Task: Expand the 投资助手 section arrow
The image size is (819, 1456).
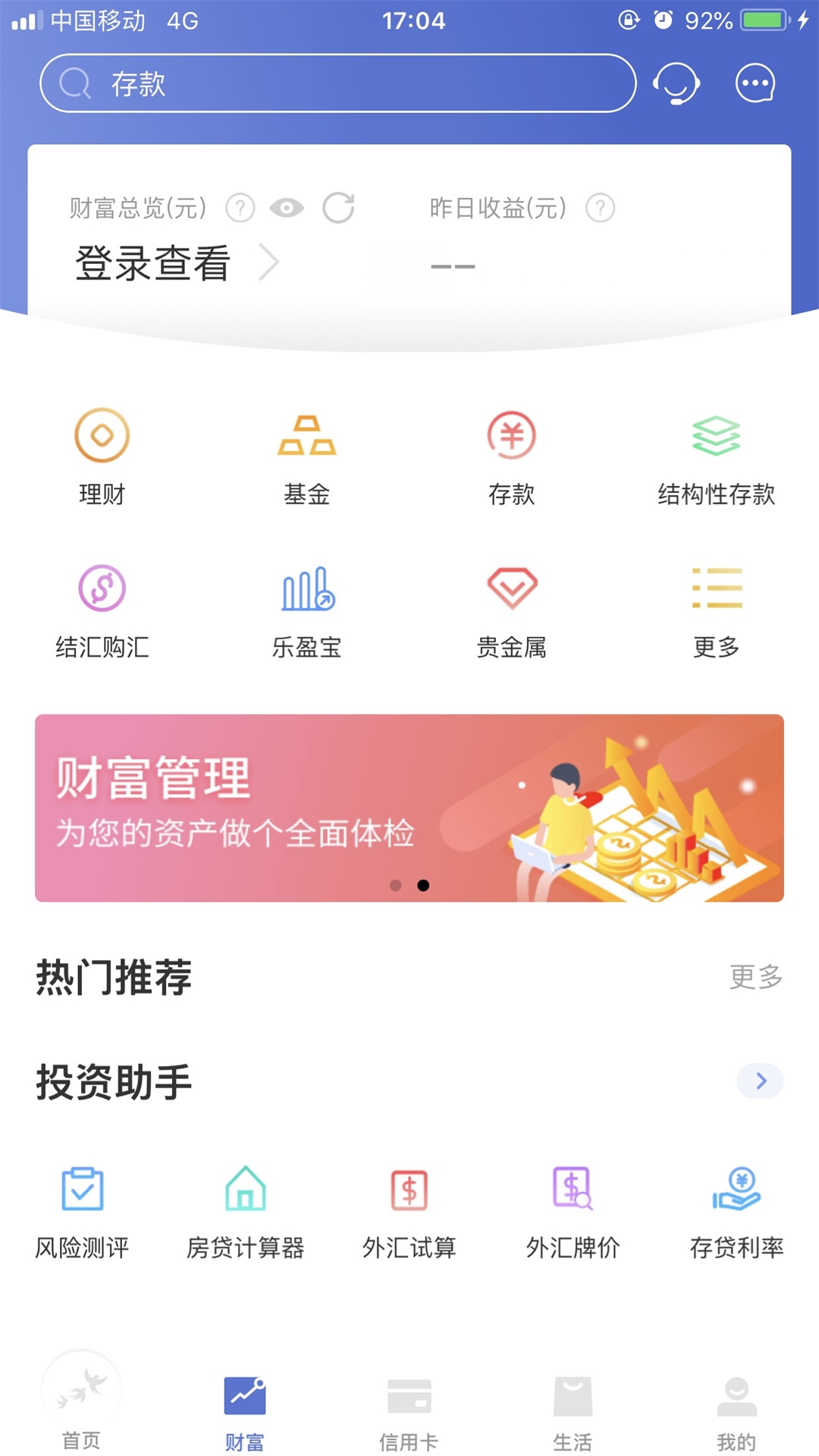Action: pyautogui.click(x=760, y=1081)
